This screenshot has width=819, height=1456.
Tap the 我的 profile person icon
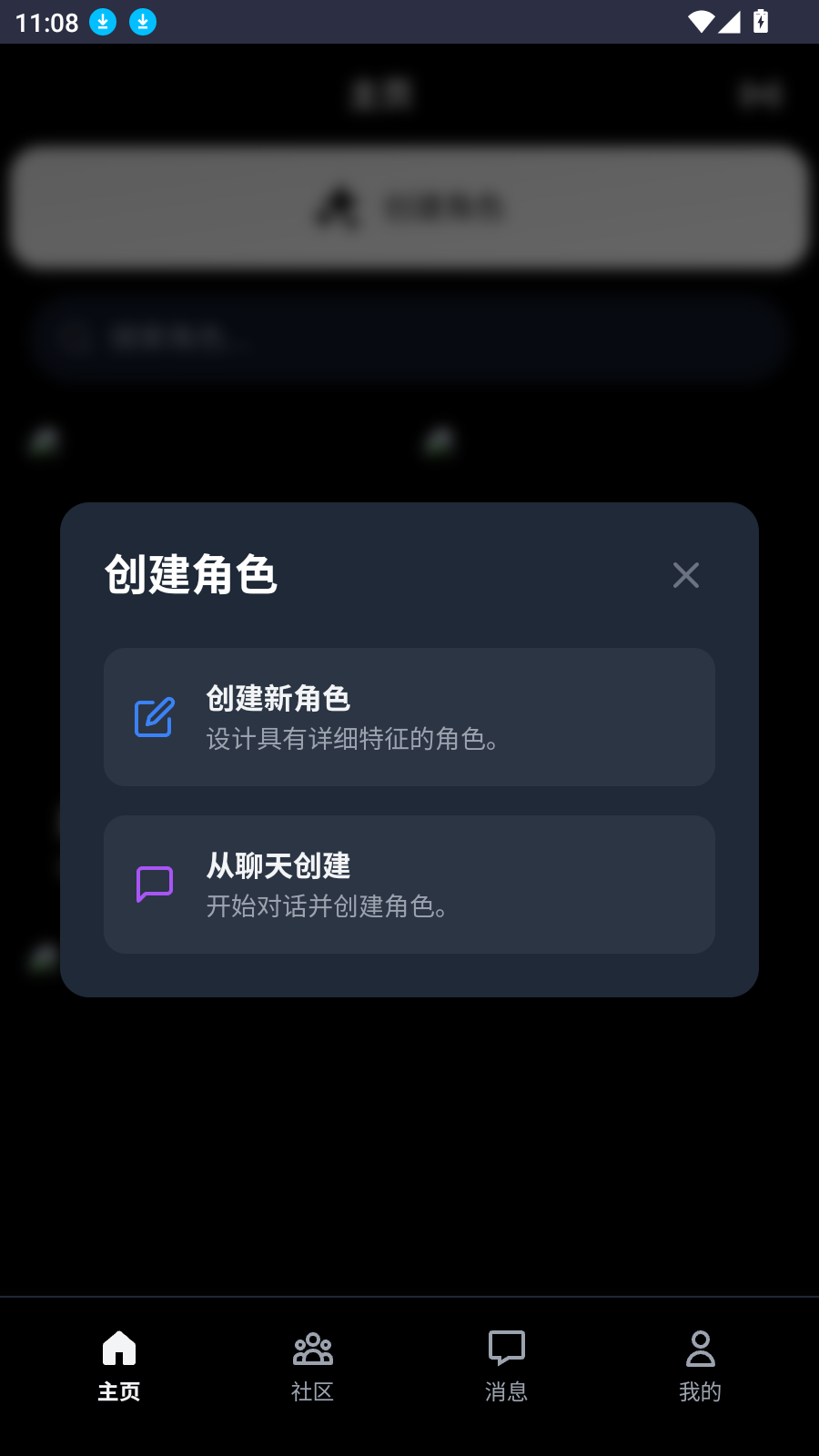click(700, 1350)
